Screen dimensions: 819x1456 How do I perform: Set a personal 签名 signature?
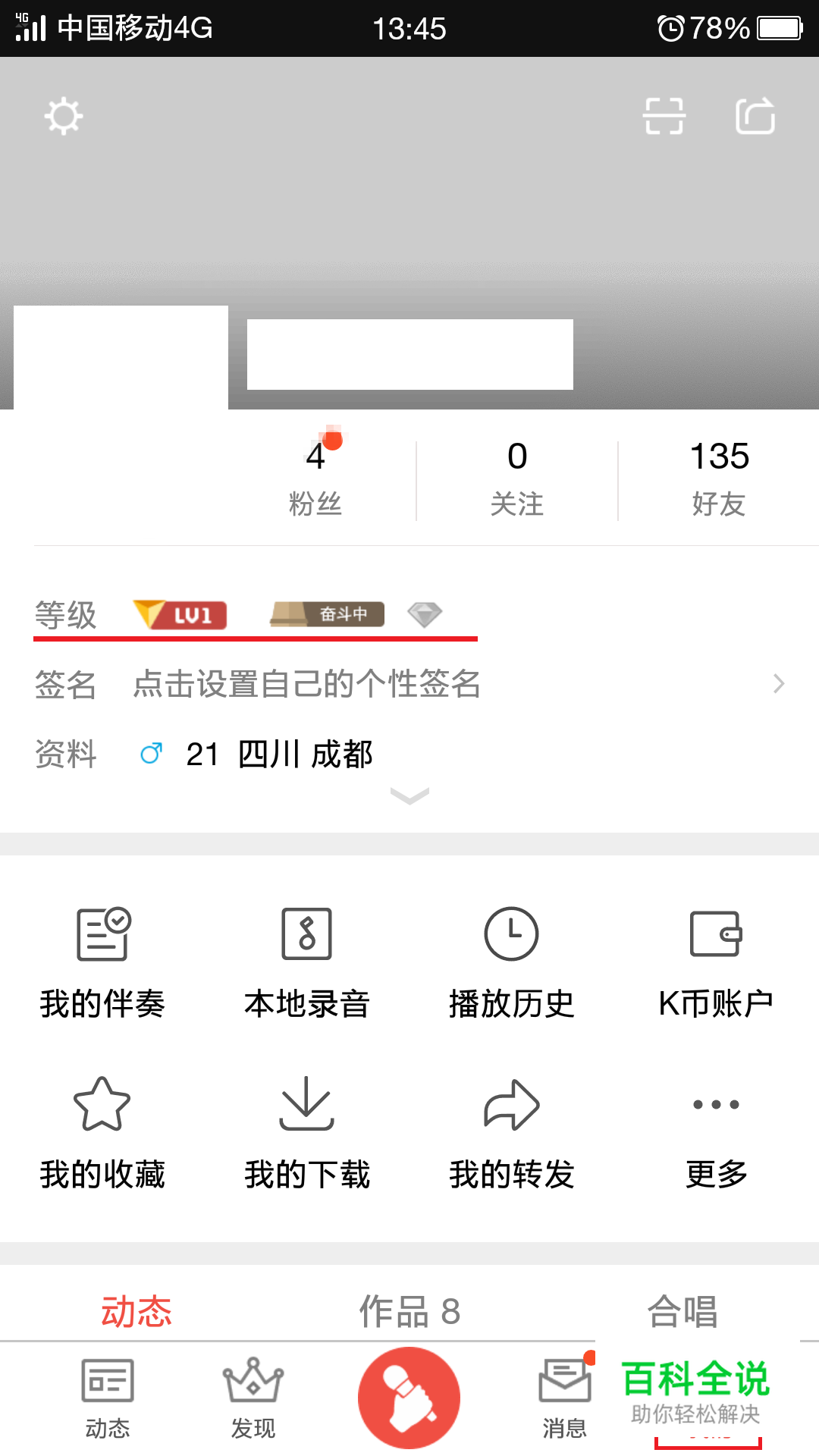tap(409, 684)
